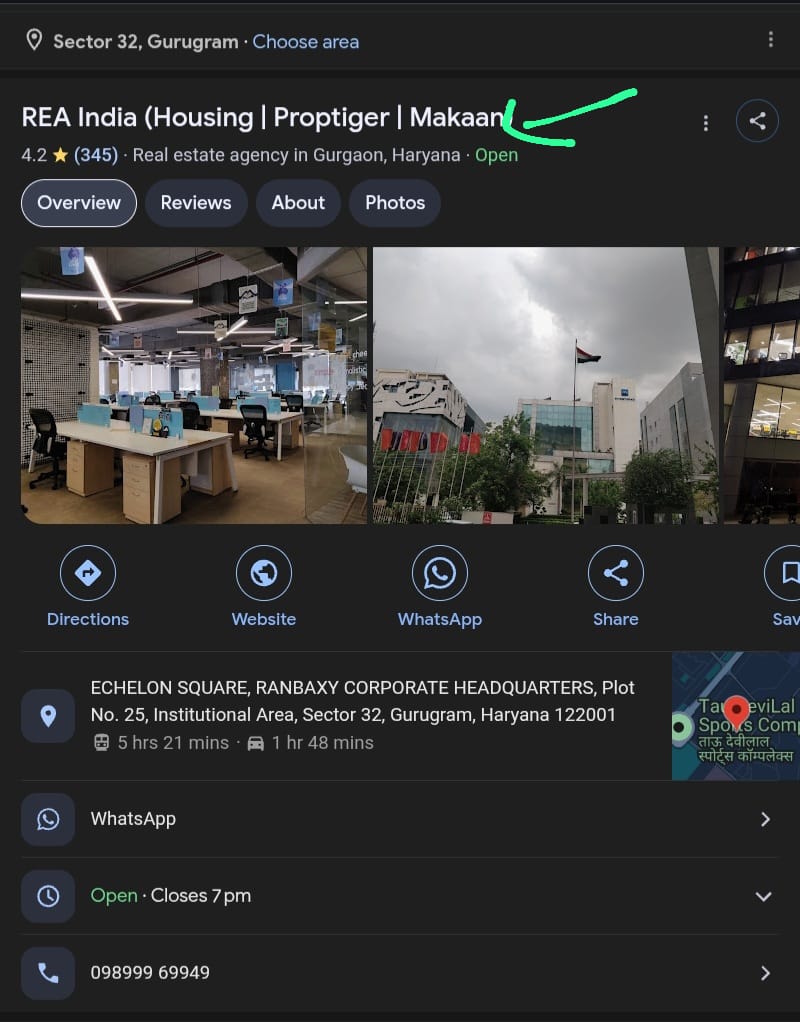Tap the share icon beside the business name
The image size is (800, 1022).
(757, 121)
